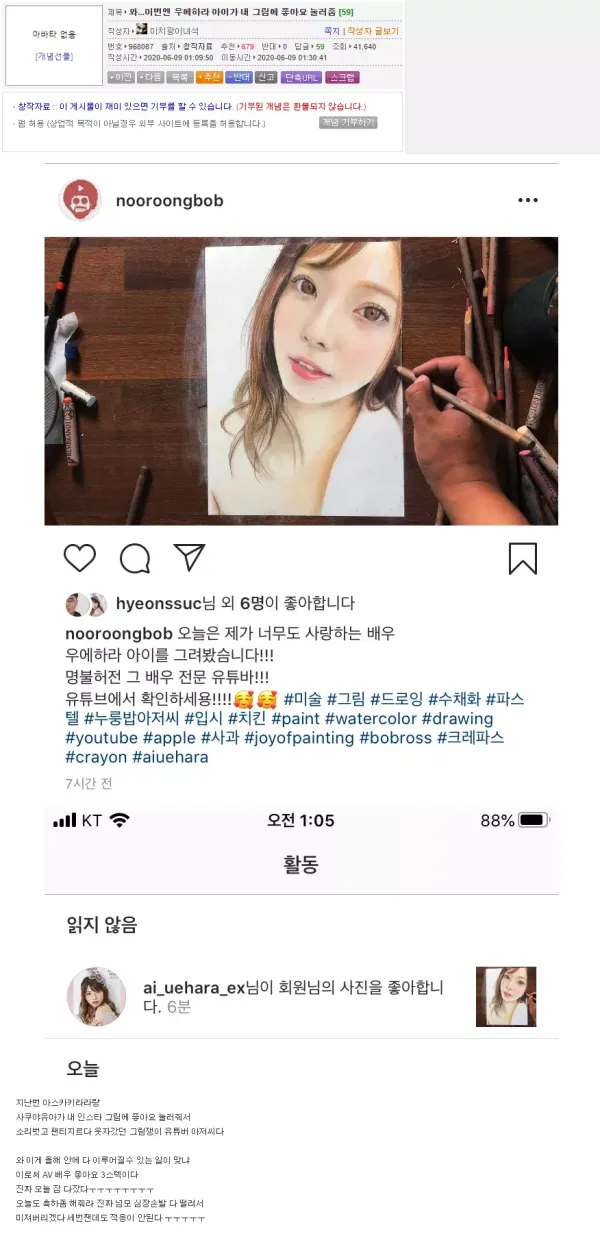The height and width of the screenshot is (1236, 600).
Task: Go to the next post with 다음
Action: click(150, 77)
